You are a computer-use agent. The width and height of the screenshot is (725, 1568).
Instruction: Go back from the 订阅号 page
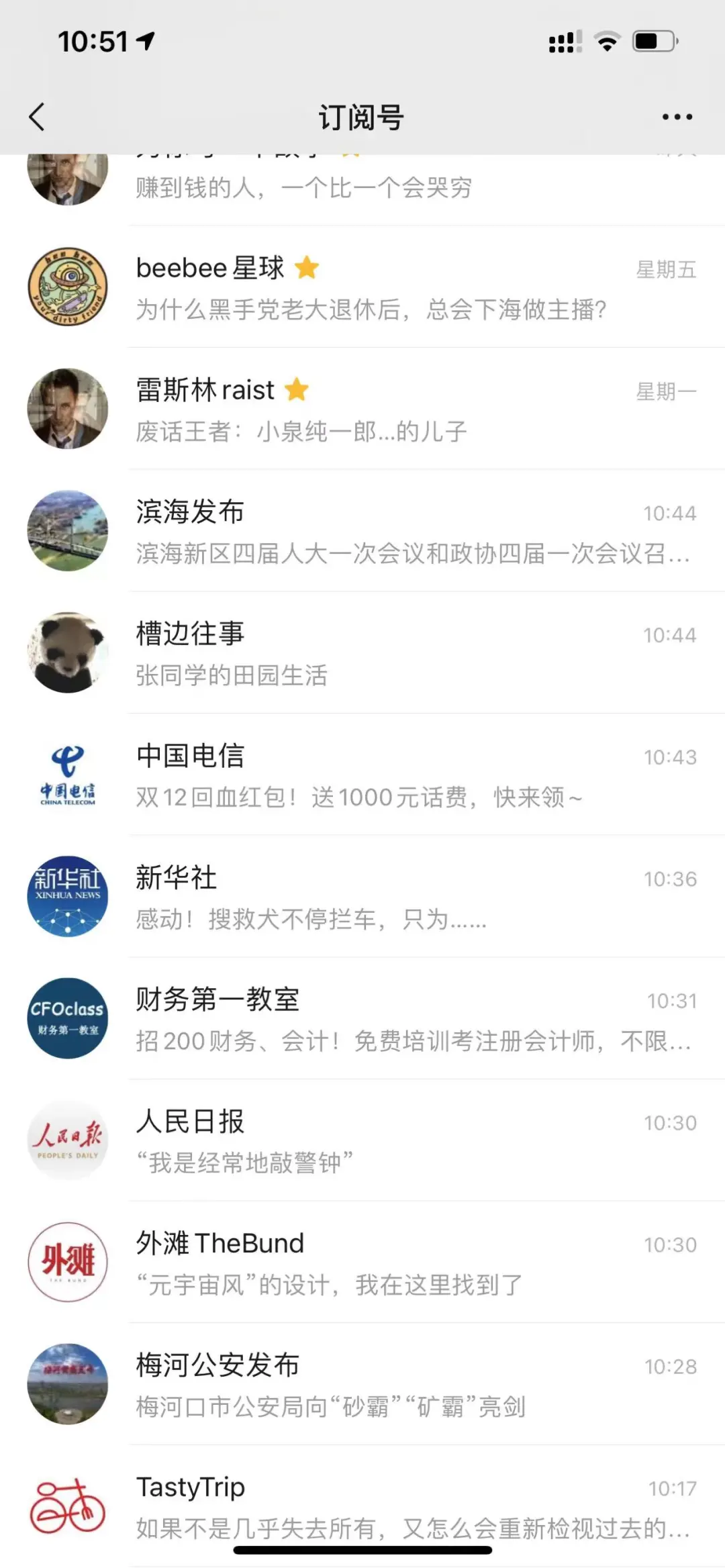[38, 117]
